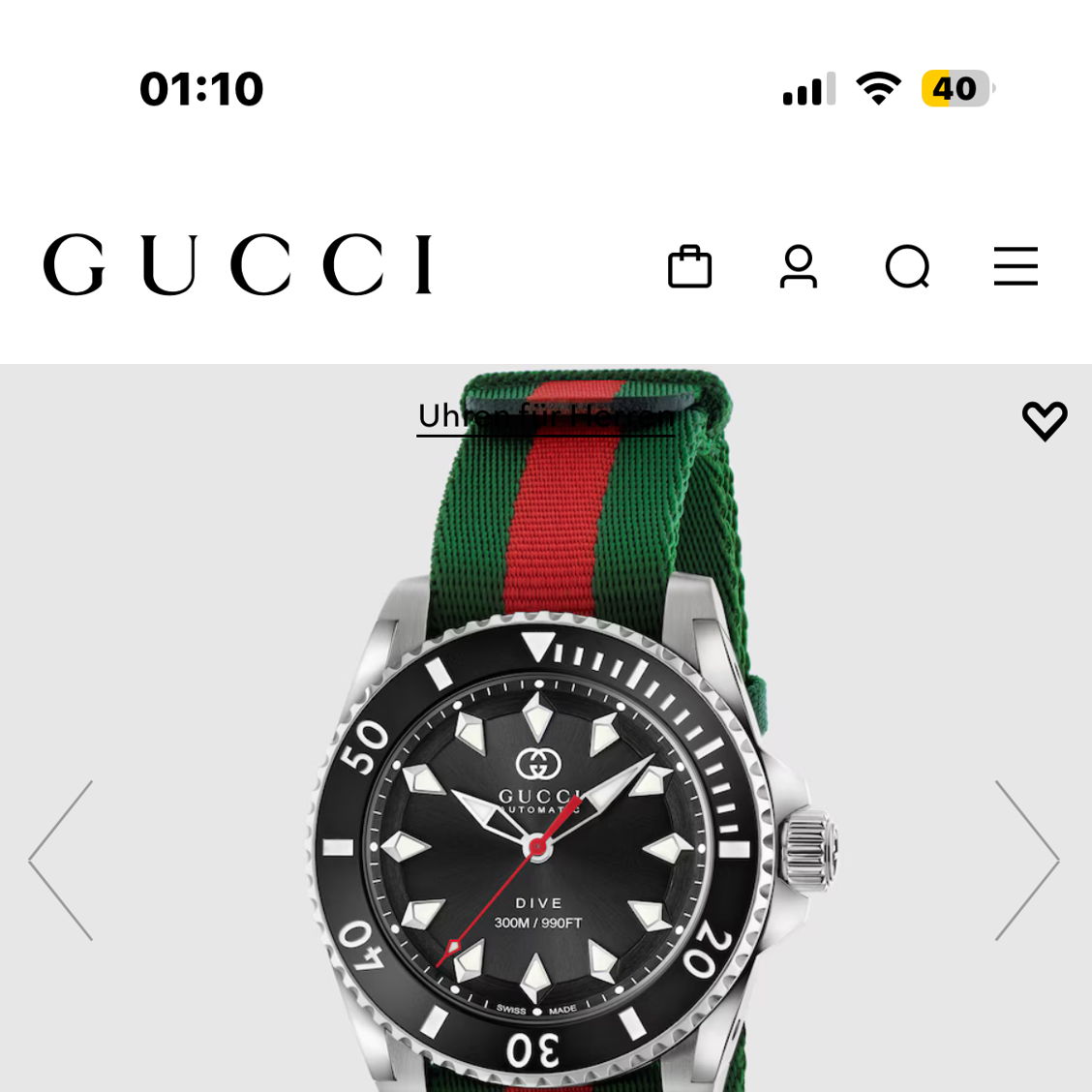
Task: Show the next product image
Action: point(1027,860)
